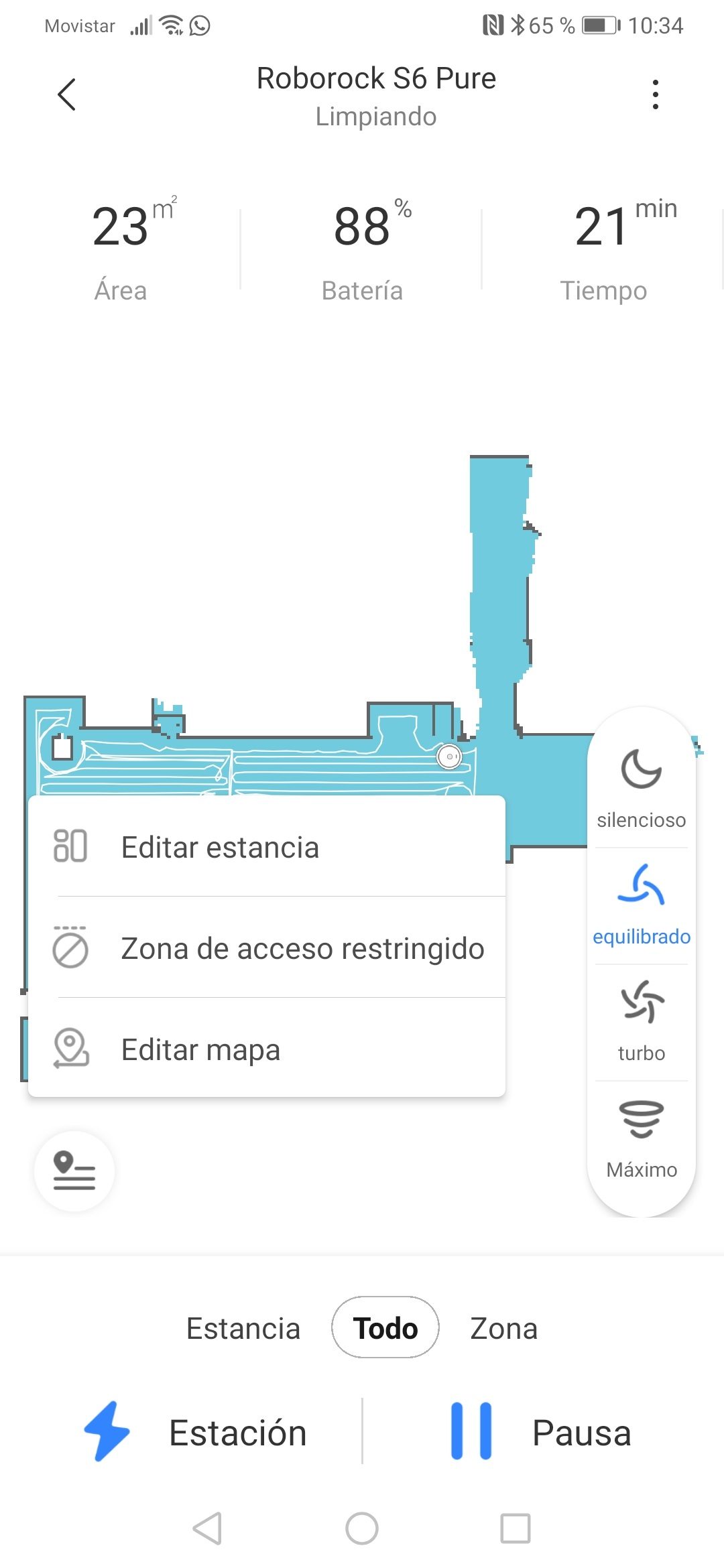Choose Editar mapa in the menu

[267, 1049]
